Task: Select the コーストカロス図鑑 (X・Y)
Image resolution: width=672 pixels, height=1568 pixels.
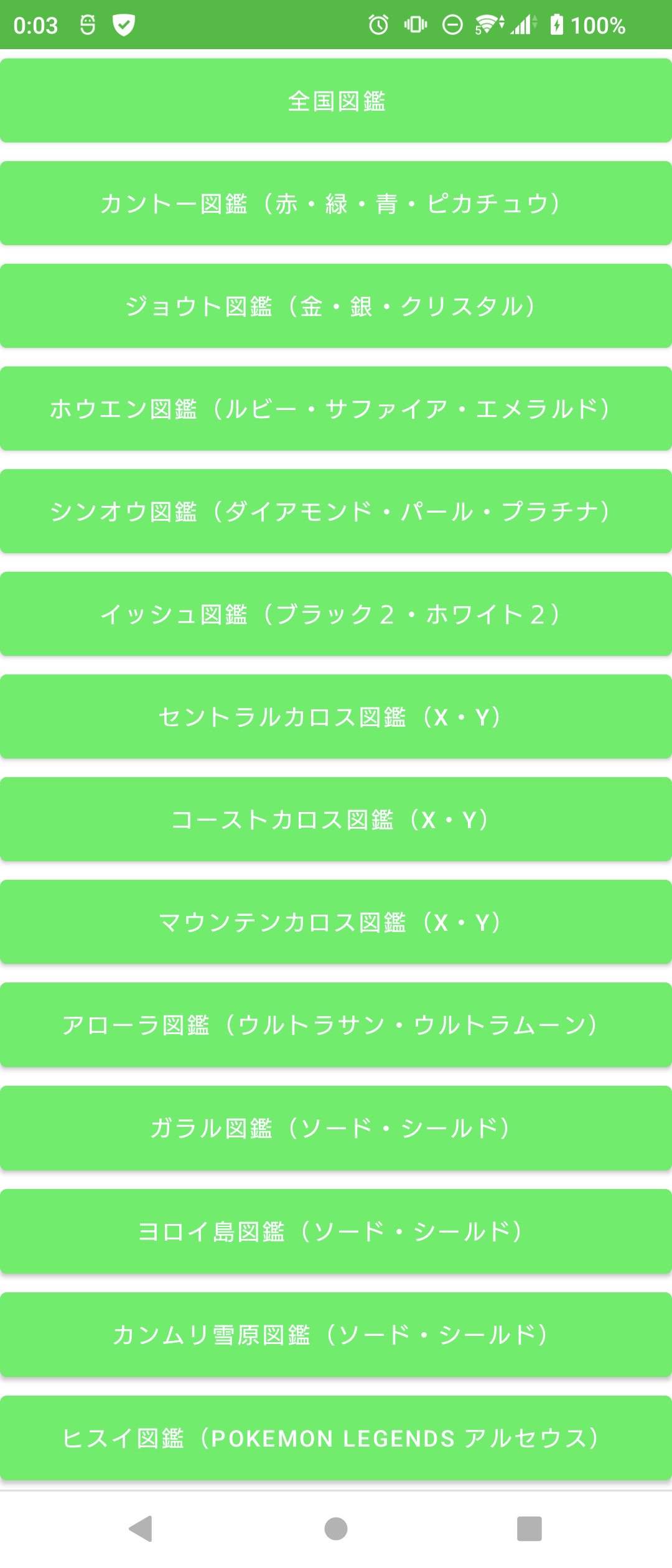Action: [336, 819]
